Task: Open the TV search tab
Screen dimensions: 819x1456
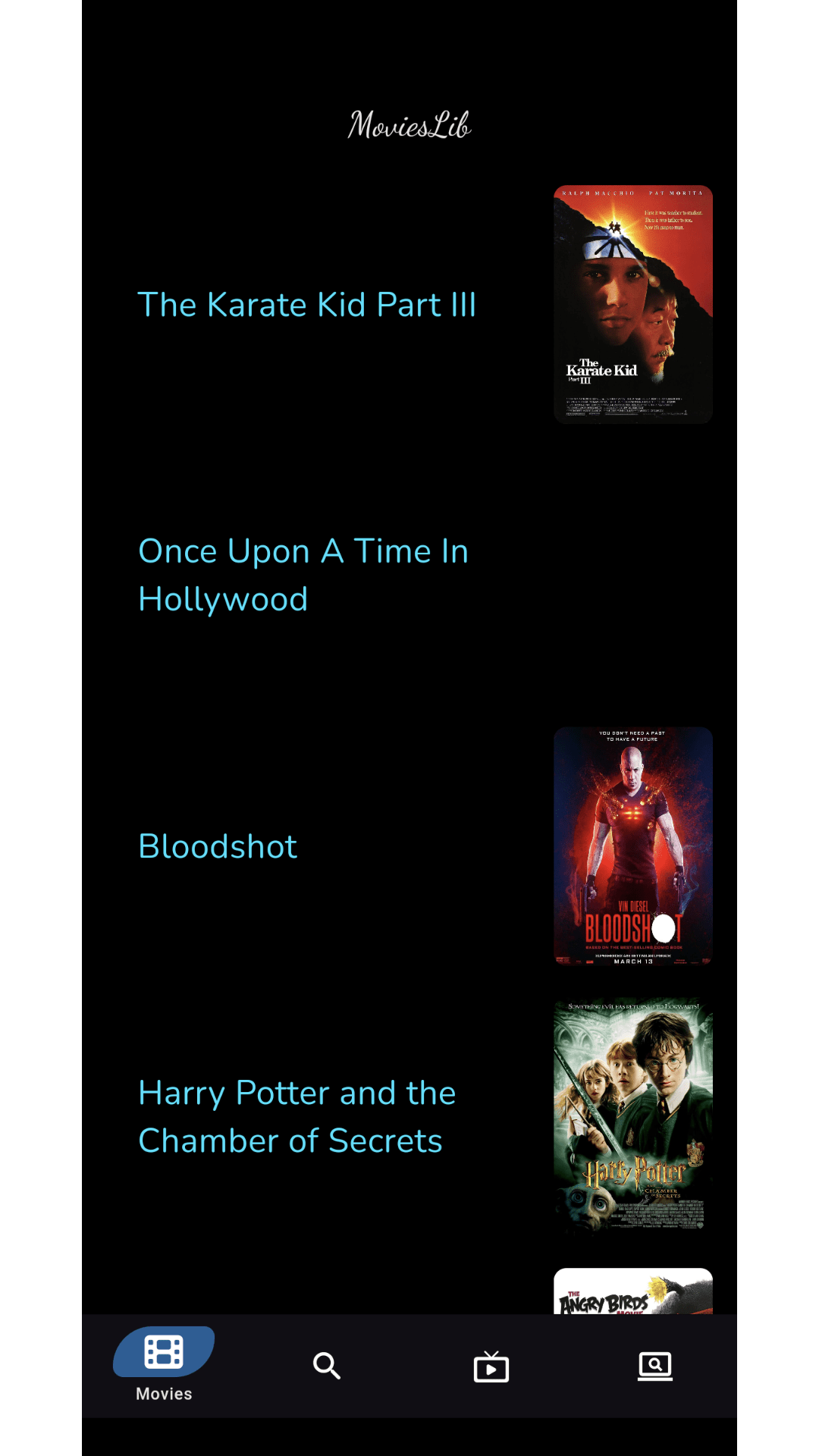Action: [x=654, y=1367]
